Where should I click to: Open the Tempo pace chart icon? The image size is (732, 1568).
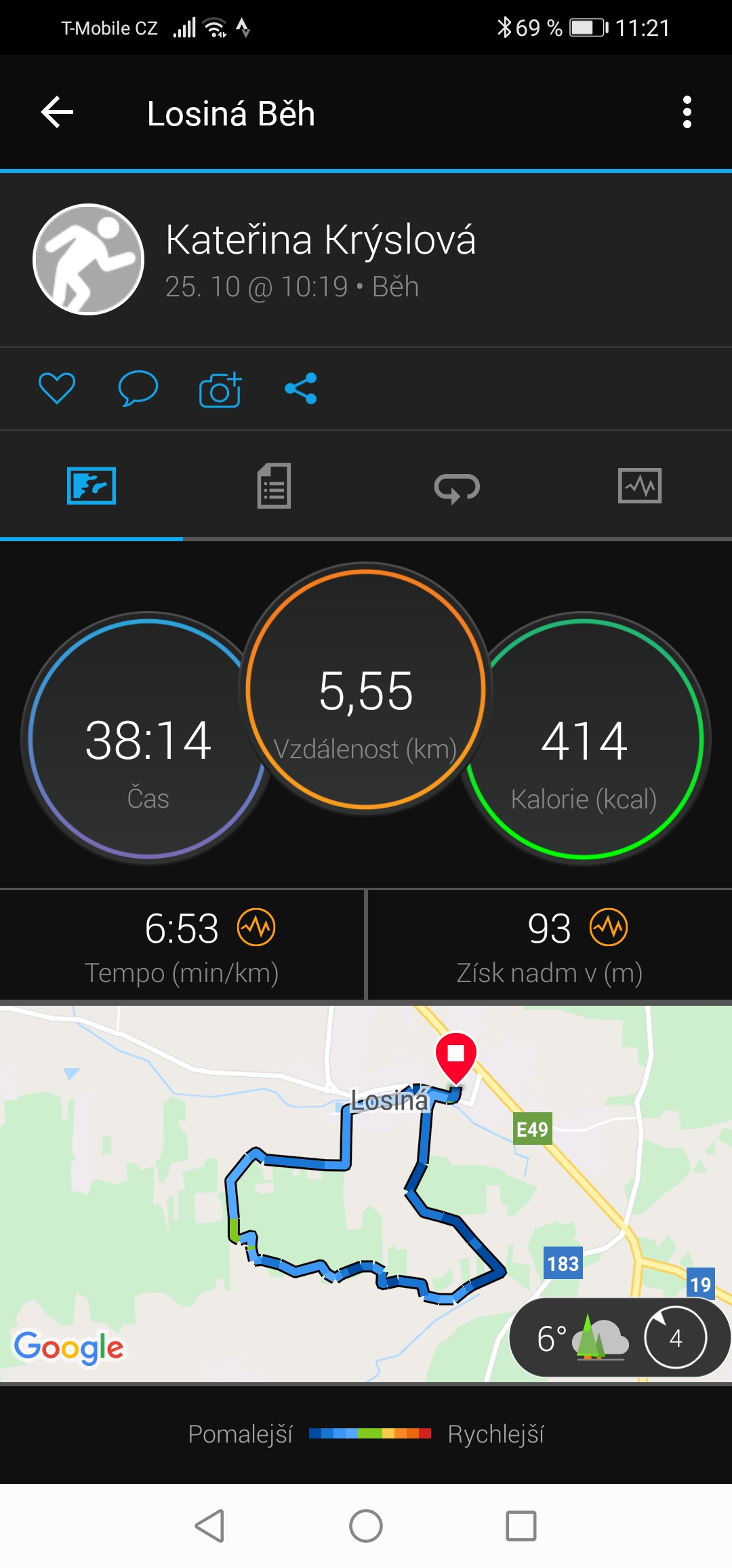[x=256, y=927]
